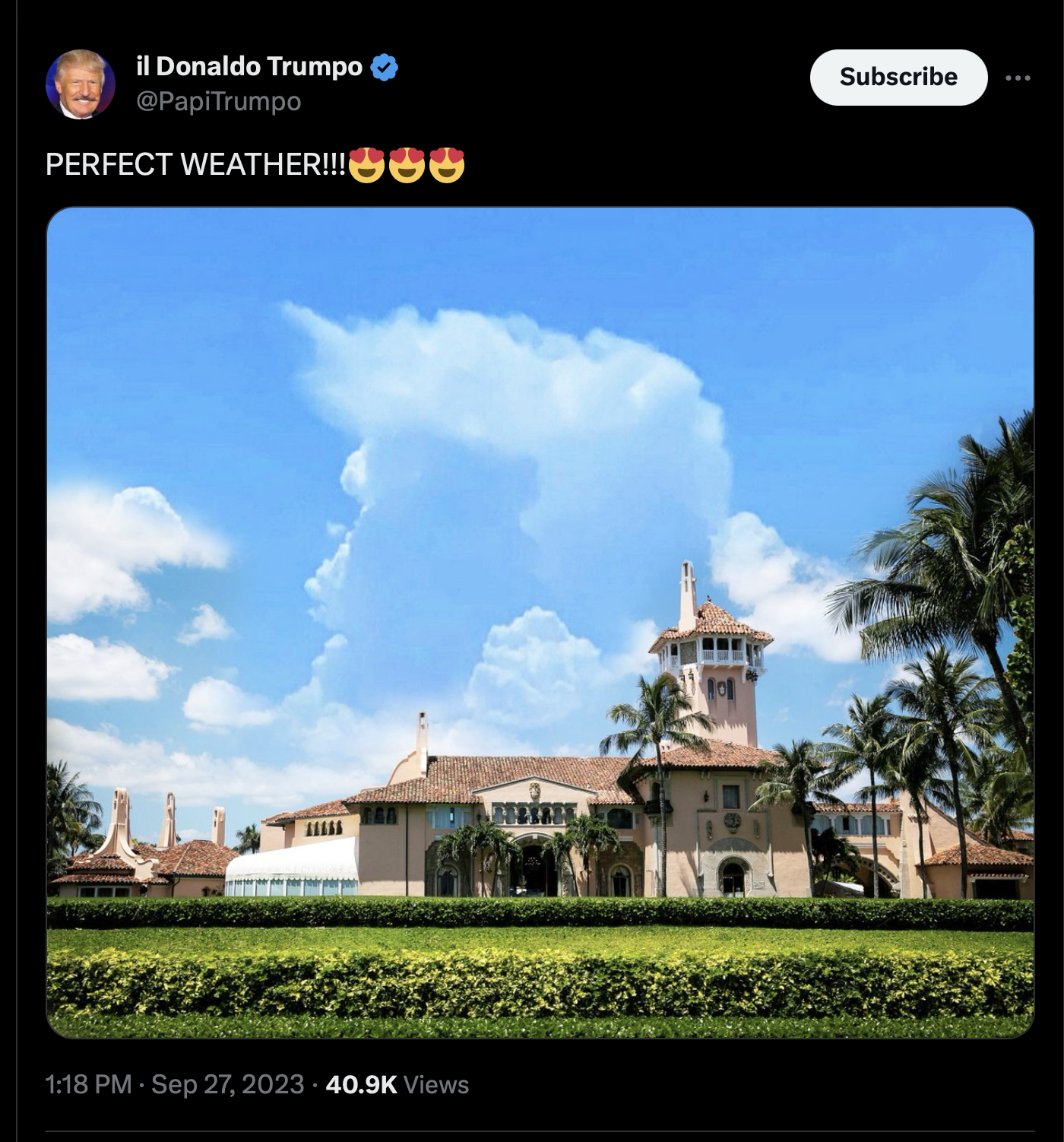Image resolution: width=1064 pixels, height=1142 pixels.
Task: Tap the Subscribe button
Action: 898,78
